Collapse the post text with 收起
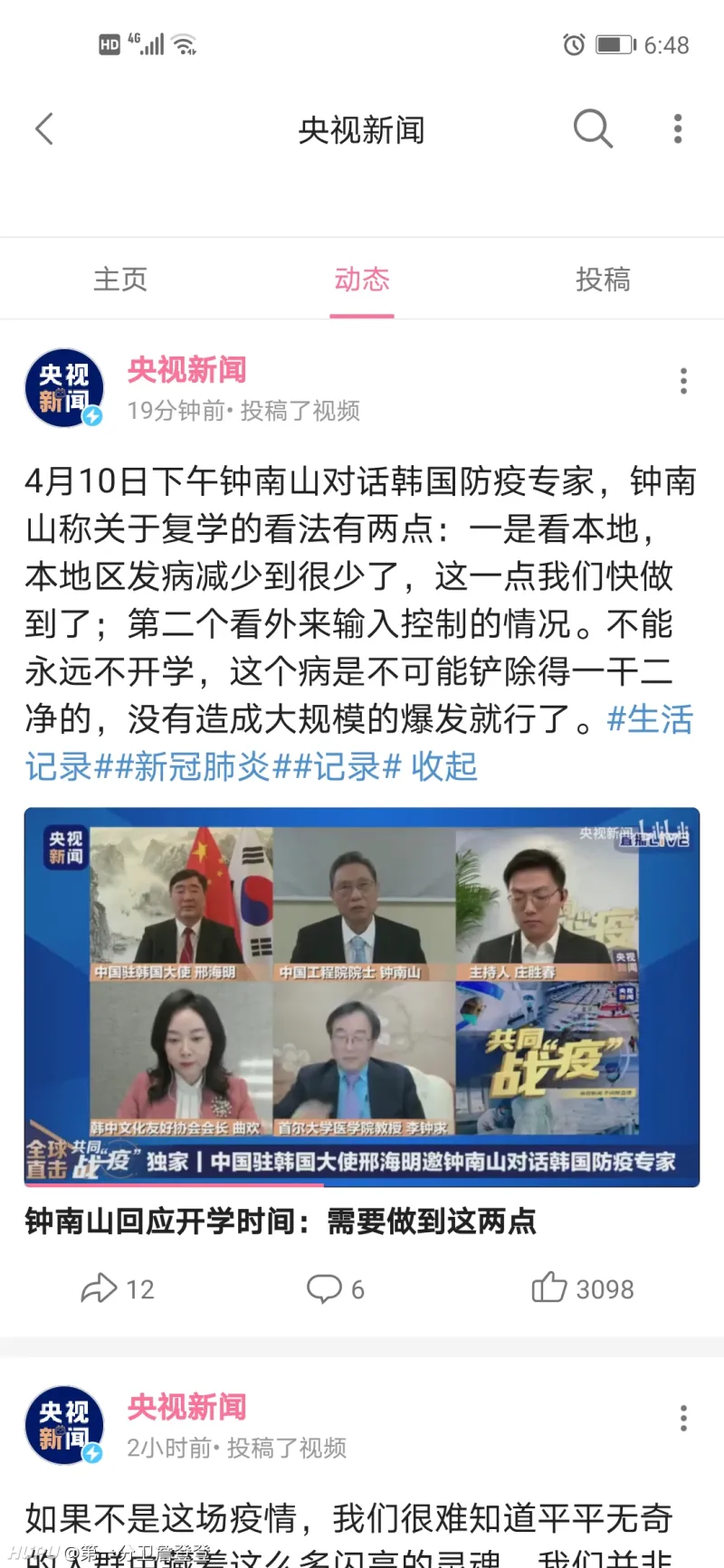Image resolution: width=724 pixels, height=1568 pixels. 443,766
